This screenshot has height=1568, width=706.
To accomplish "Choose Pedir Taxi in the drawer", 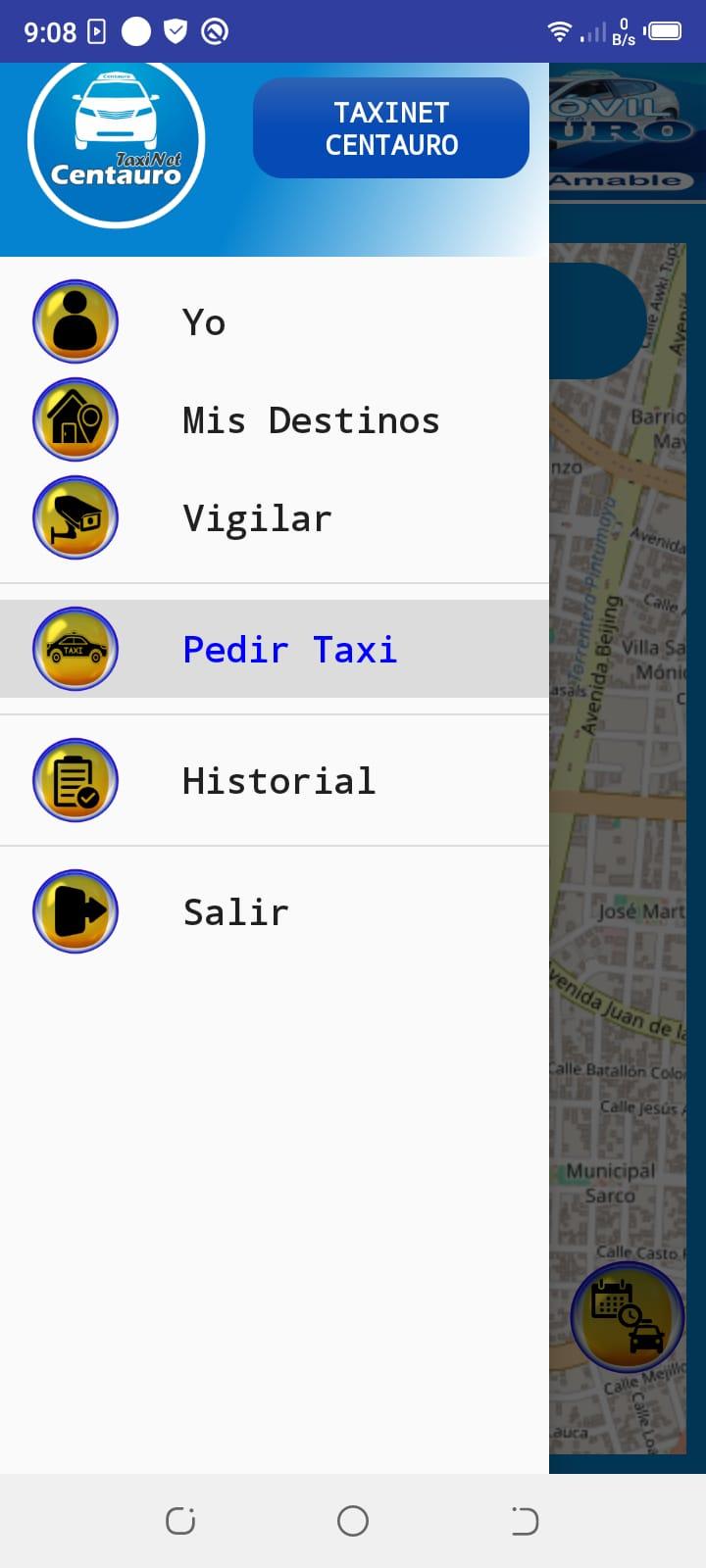I will [275, 649].
